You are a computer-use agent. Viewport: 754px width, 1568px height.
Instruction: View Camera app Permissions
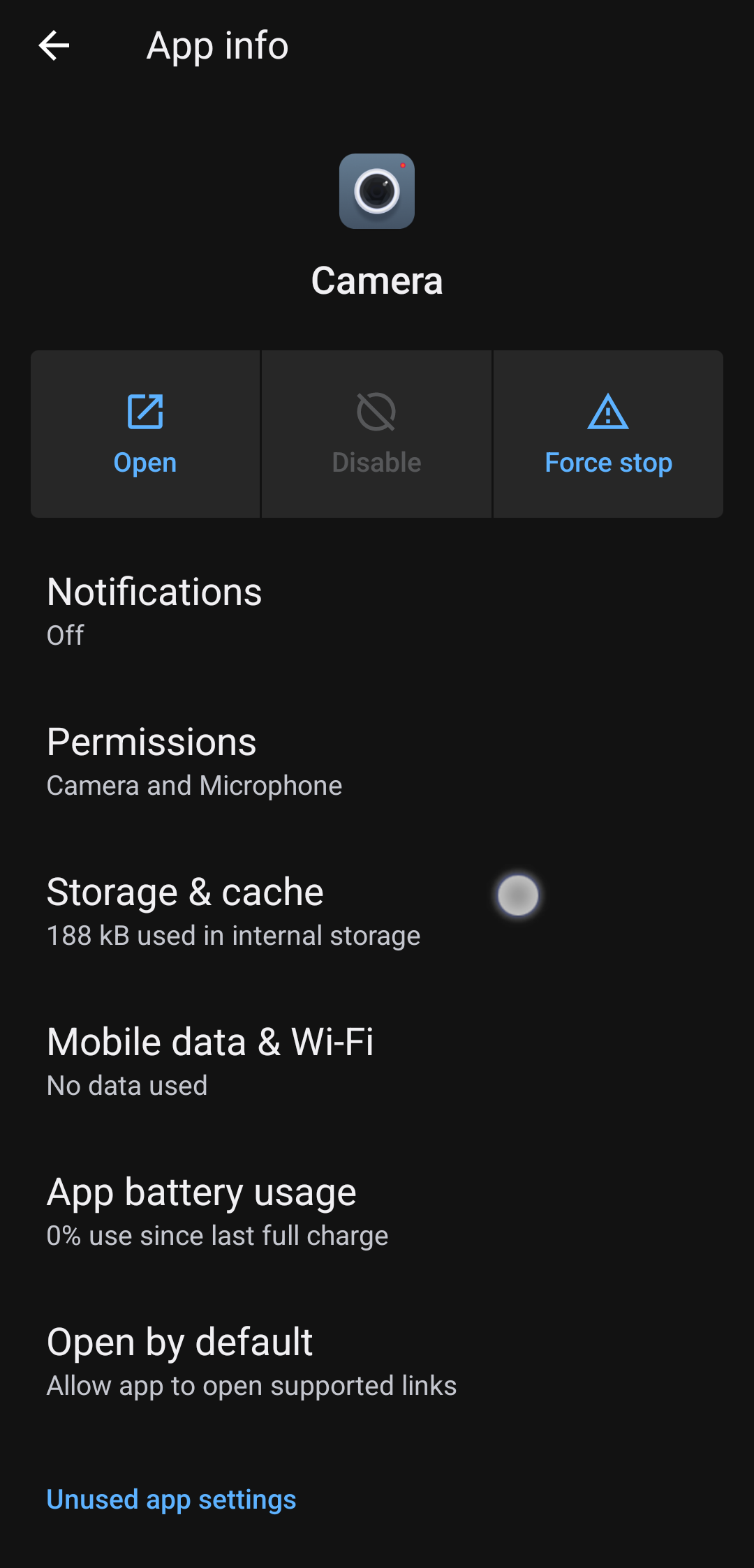point(377,761)
